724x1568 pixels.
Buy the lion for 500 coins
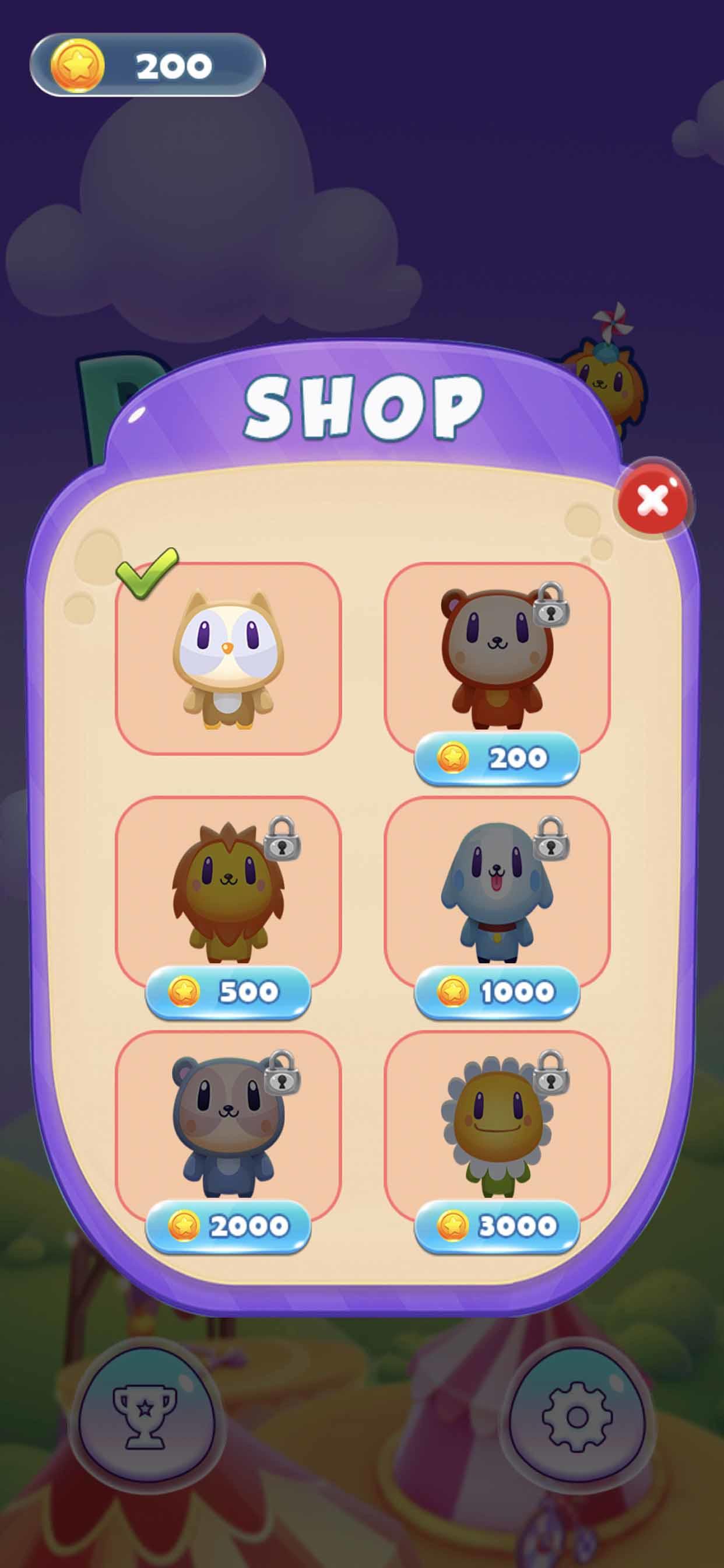pyautogui.click(x=227, y=992)
